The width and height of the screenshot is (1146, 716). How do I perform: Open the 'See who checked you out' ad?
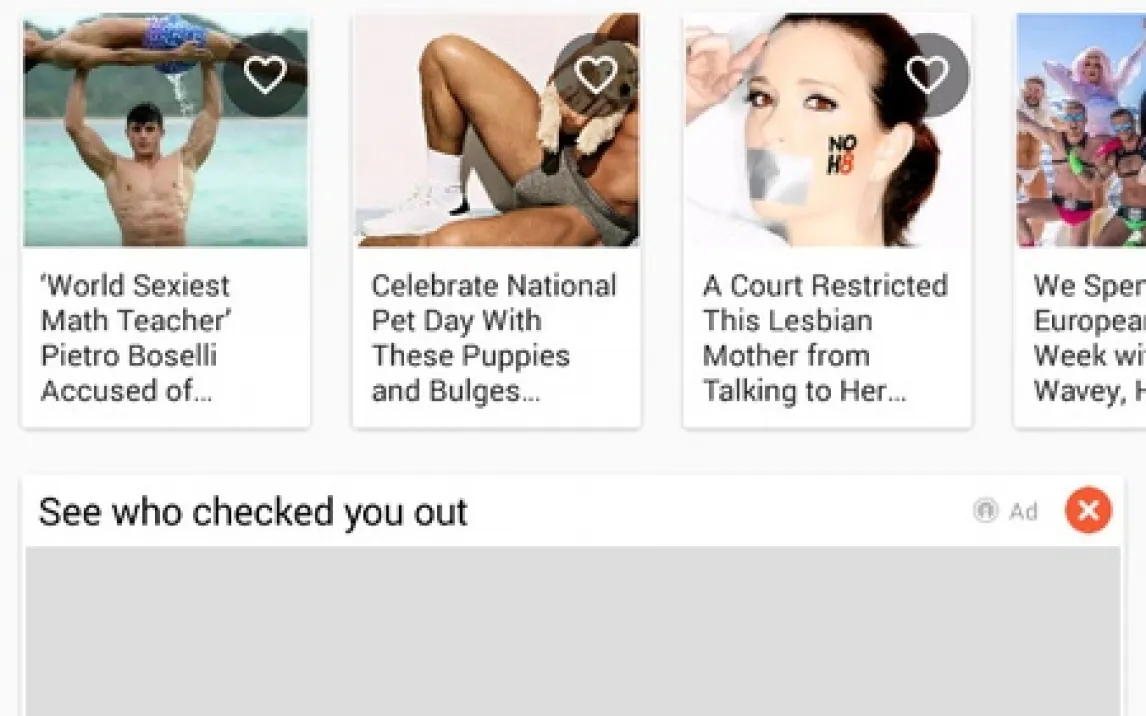point(572,630)
